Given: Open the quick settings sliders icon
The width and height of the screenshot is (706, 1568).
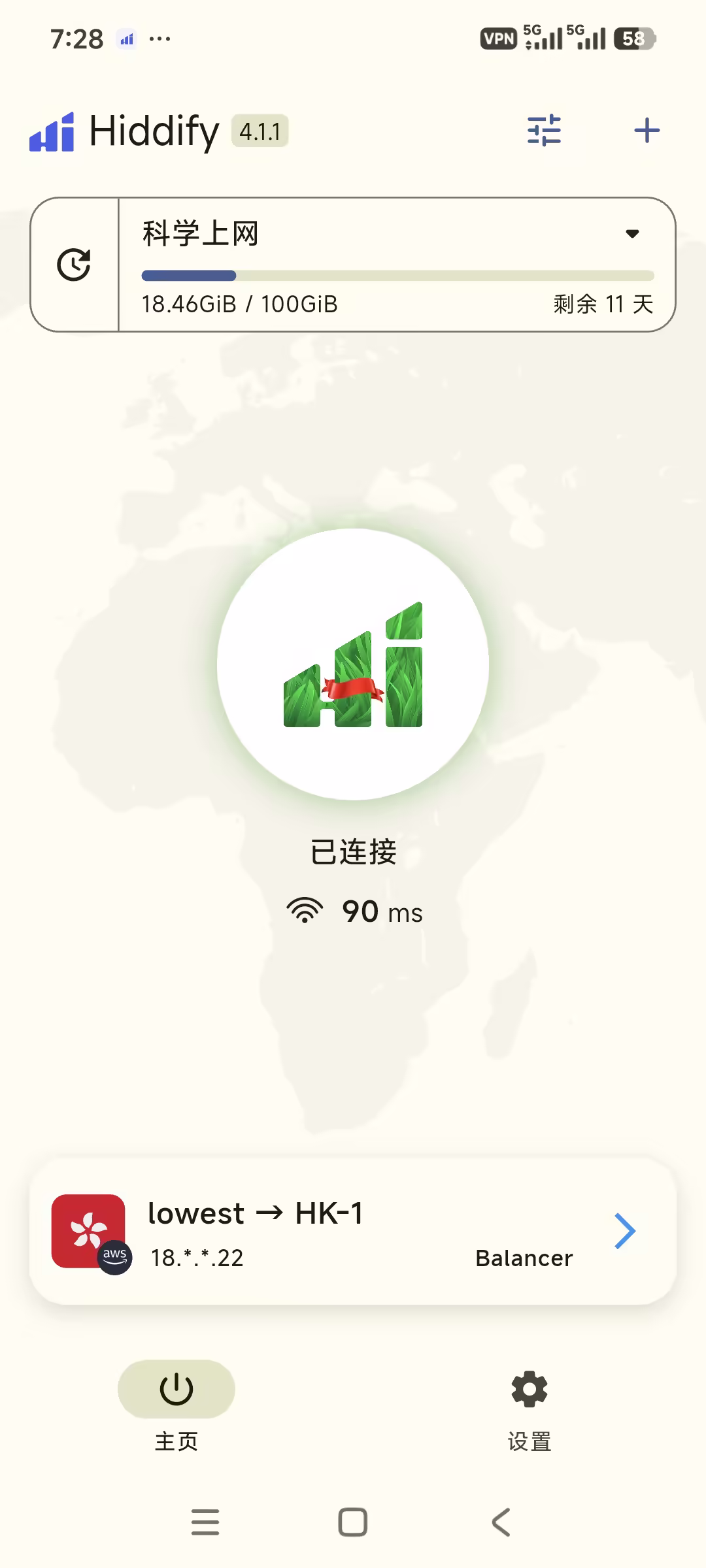Looking at the screenshot, I should tap(544, 130).
